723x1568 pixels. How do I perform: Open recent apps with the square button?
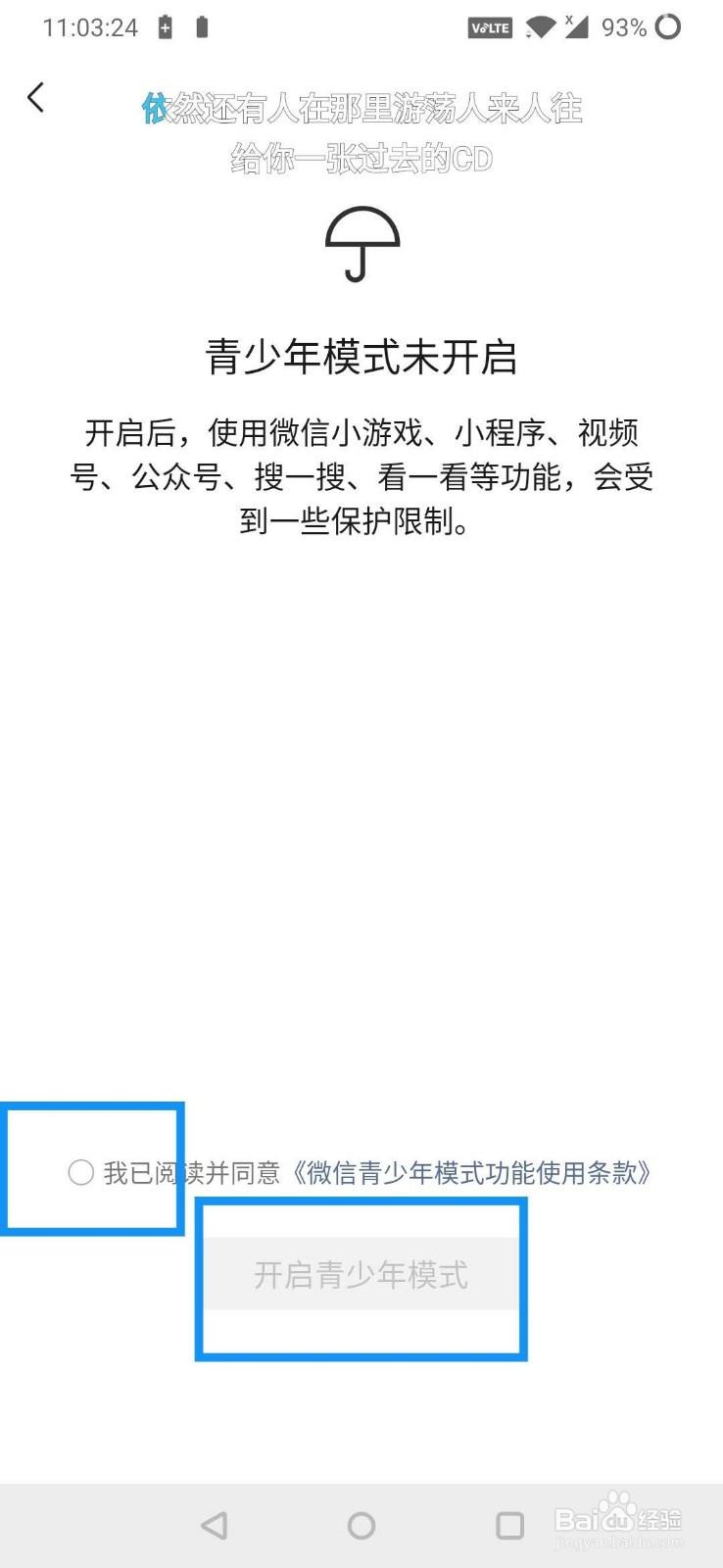click(507, 1525)
